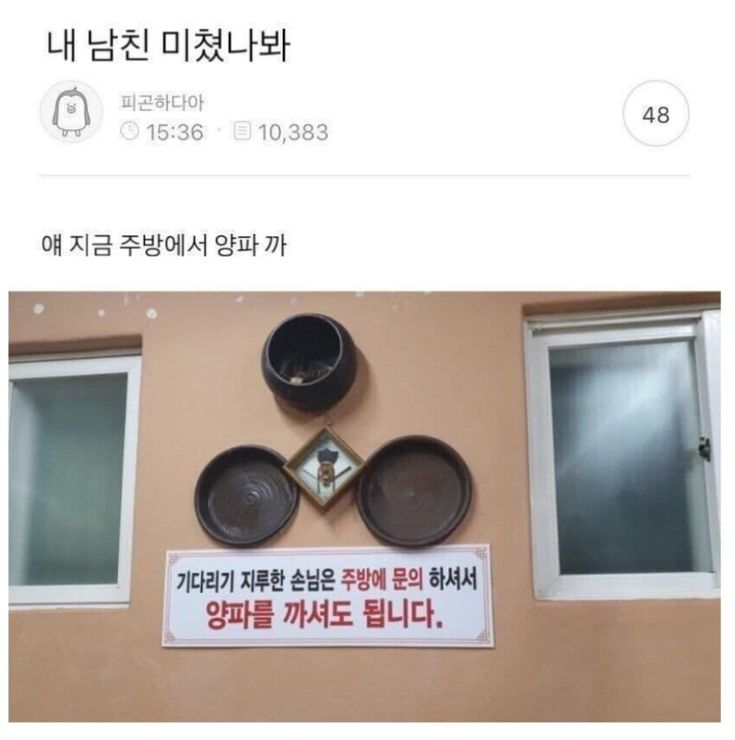View the profile of username 피곤하다아
This screenshot has height=740, width=735.
(x=162, y=103)
